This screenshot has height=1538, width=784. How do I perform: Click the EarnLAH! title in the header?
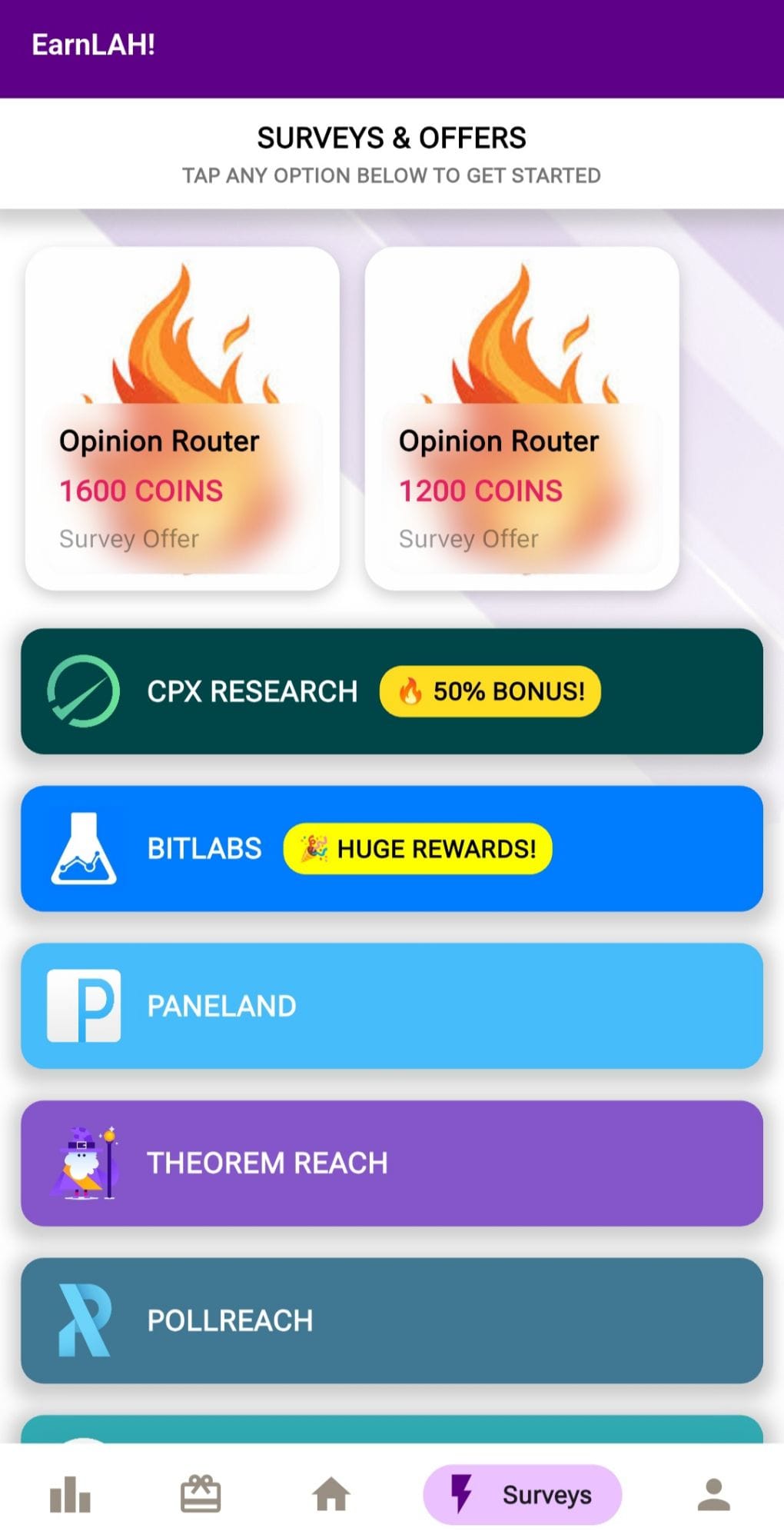tap(92, 45)
